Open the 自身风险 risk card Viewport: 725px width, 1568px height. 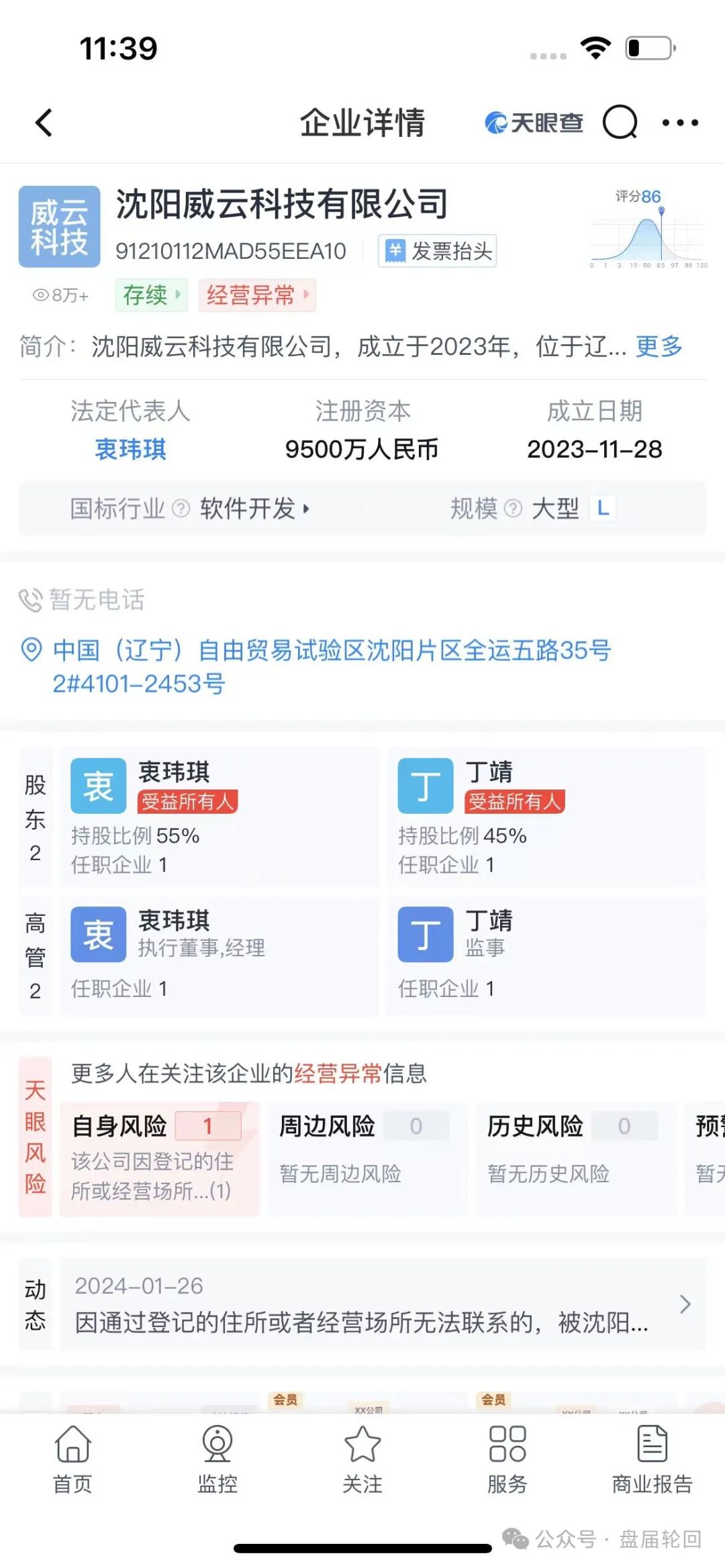pyautogui.click(x=160, y=1159)
